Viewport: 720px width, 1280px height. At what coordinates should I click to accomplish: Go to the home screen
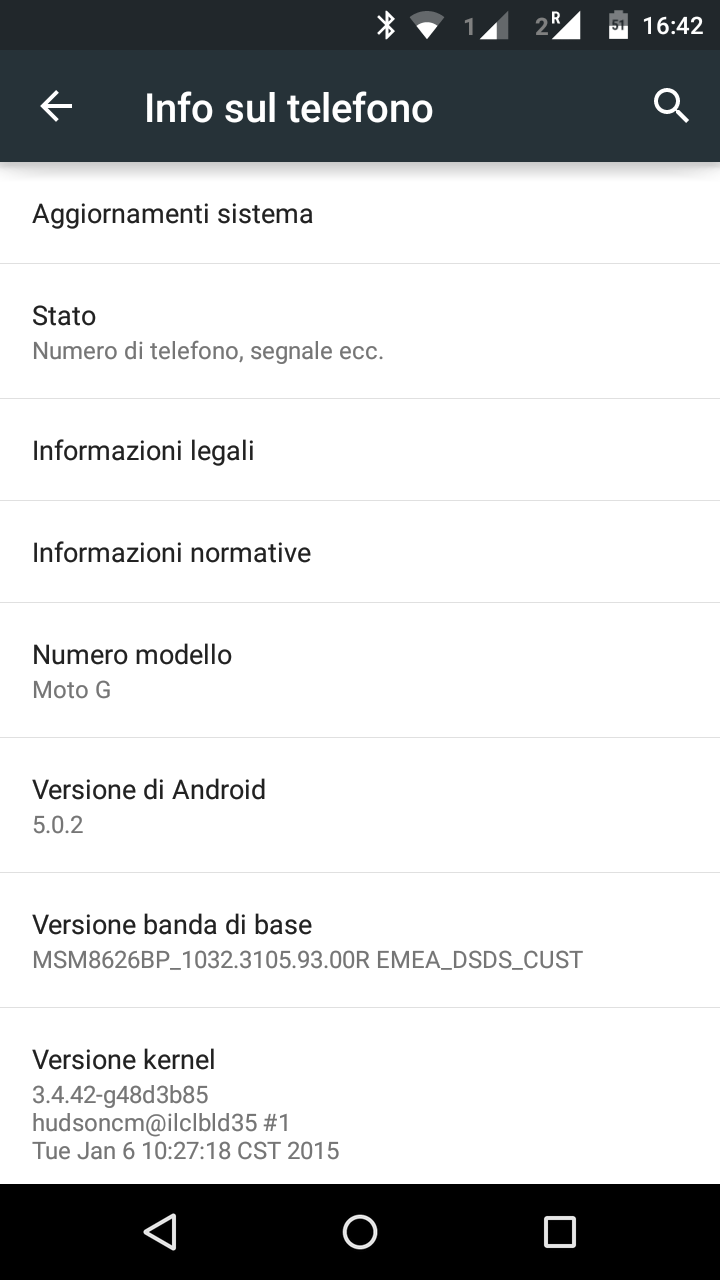coord(360,1232)
